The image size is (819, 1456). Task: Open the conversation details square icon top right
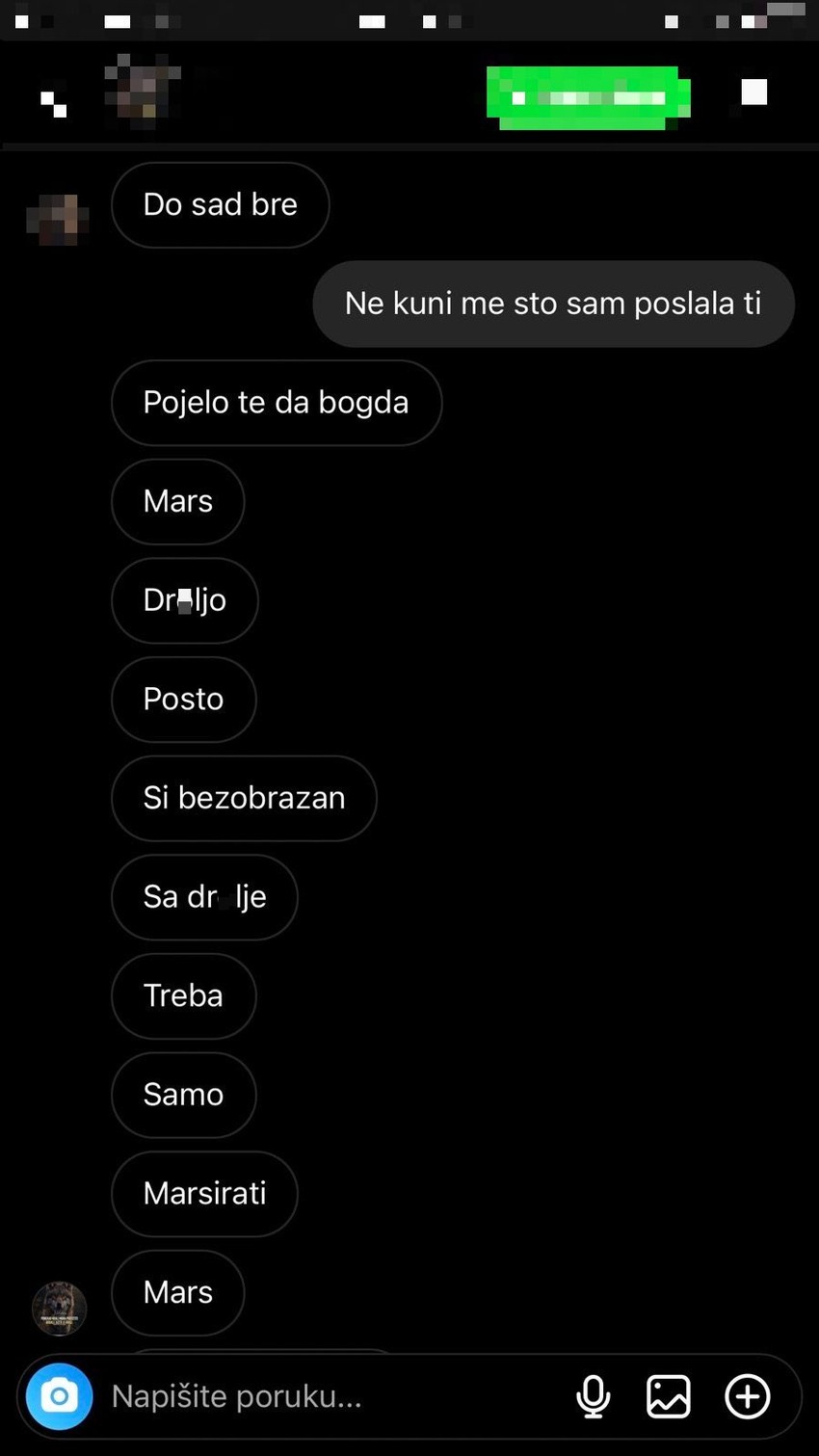click(x=753, y=92)
